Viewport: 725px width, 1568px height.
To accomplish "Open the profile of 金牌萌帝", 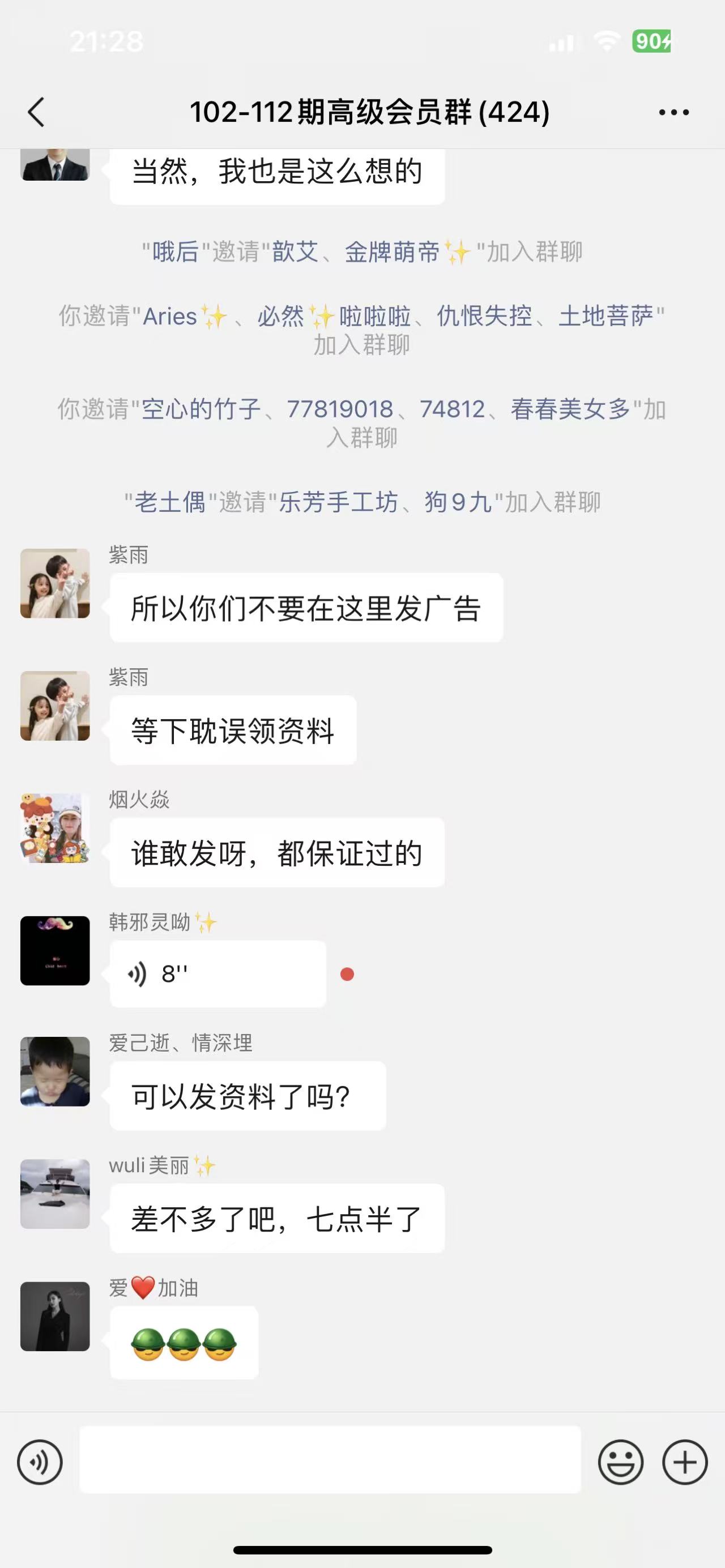I will pyautogui.click(x=392, y=252).
